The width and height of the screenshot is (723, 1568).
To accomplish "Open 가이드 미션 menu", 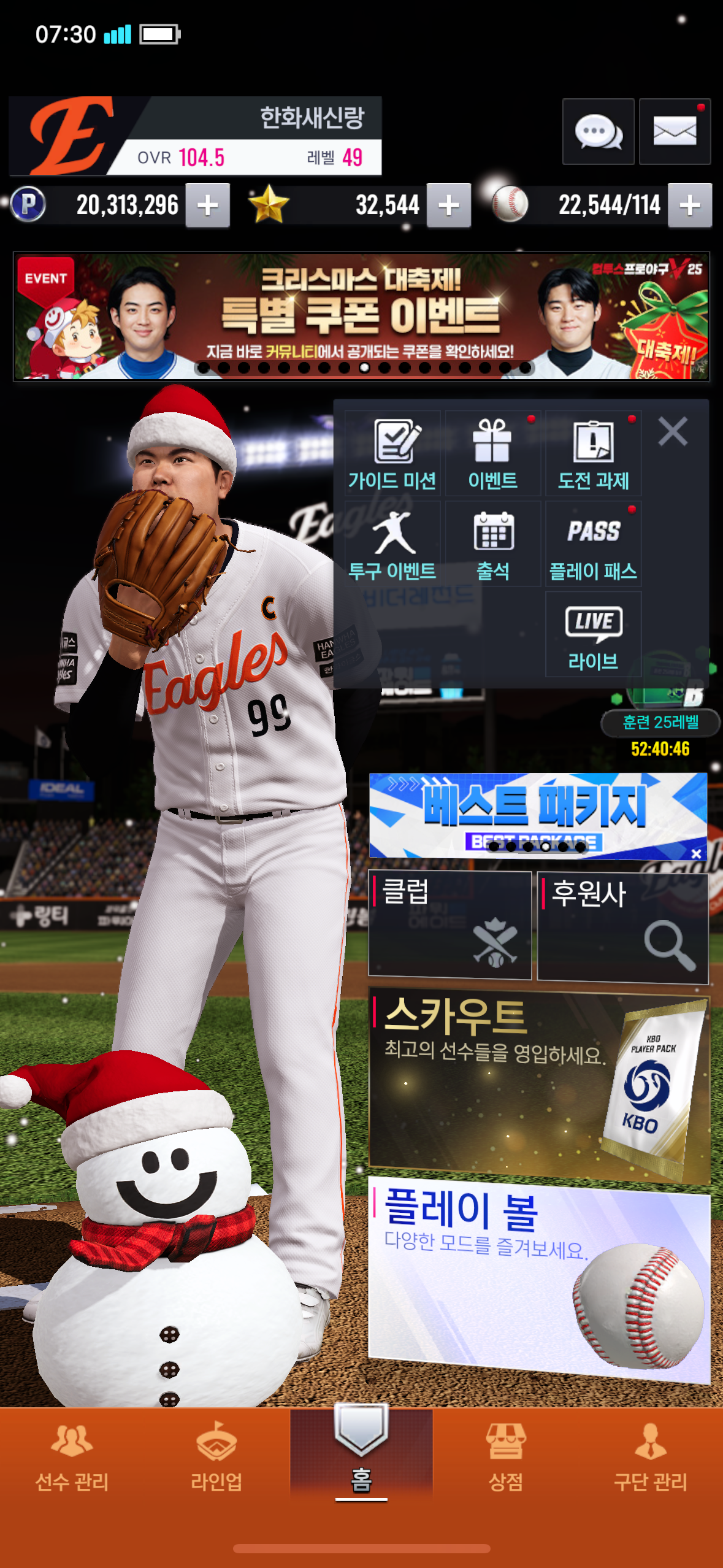I will pyautogui.click(x=392, y=454).
